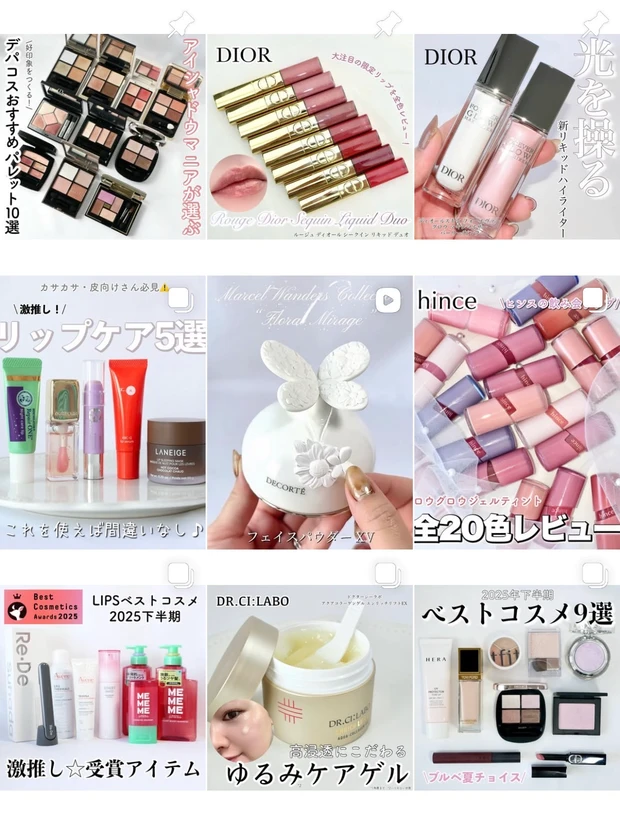The height and width of the screenshot is (824, 620).
Task: Open the hince 20-color review post
Action: [x=516, y=412]
